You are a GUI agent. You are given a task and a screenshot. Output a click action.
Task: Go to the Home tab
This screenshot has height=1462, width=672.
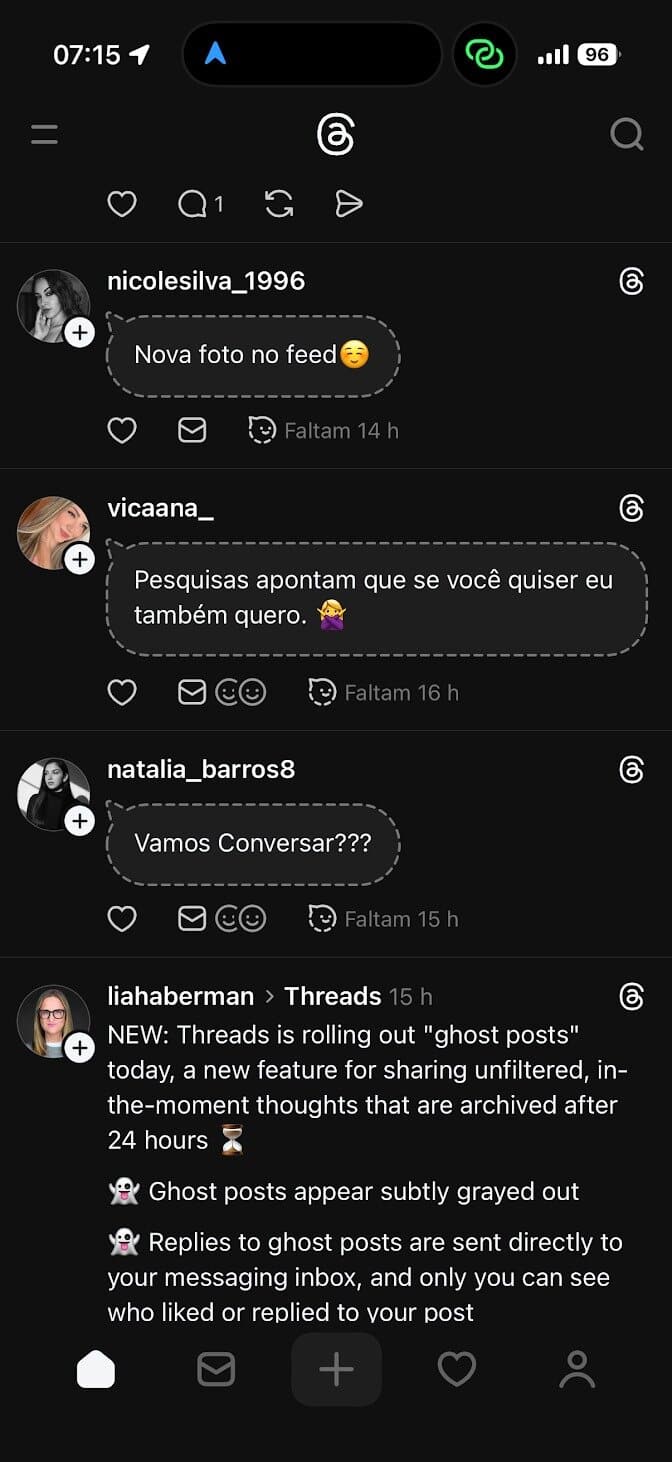coord(96,1369)
